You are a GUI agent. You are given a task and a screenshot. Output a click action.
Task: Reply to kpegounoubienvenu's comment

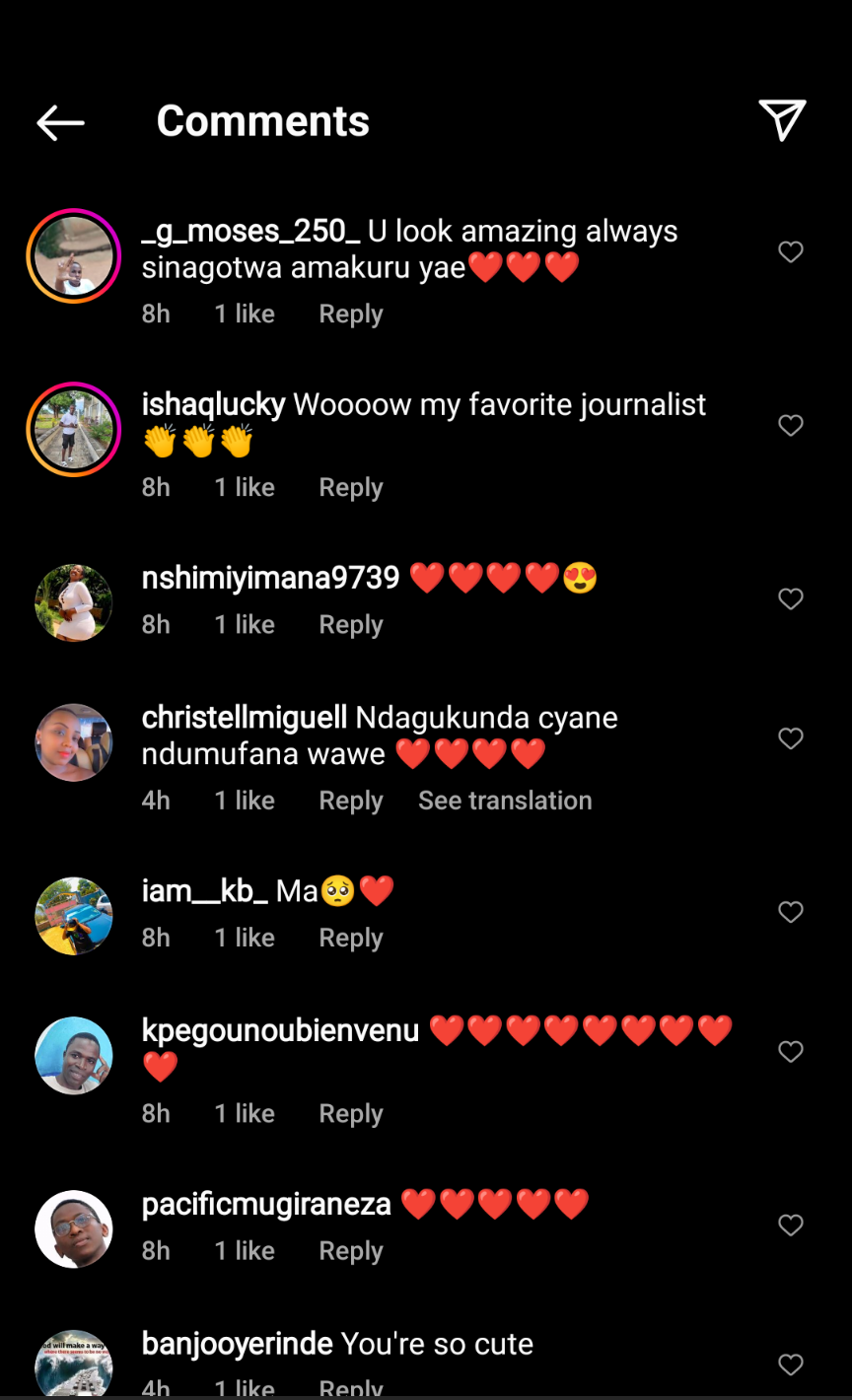click(350, 1113)
